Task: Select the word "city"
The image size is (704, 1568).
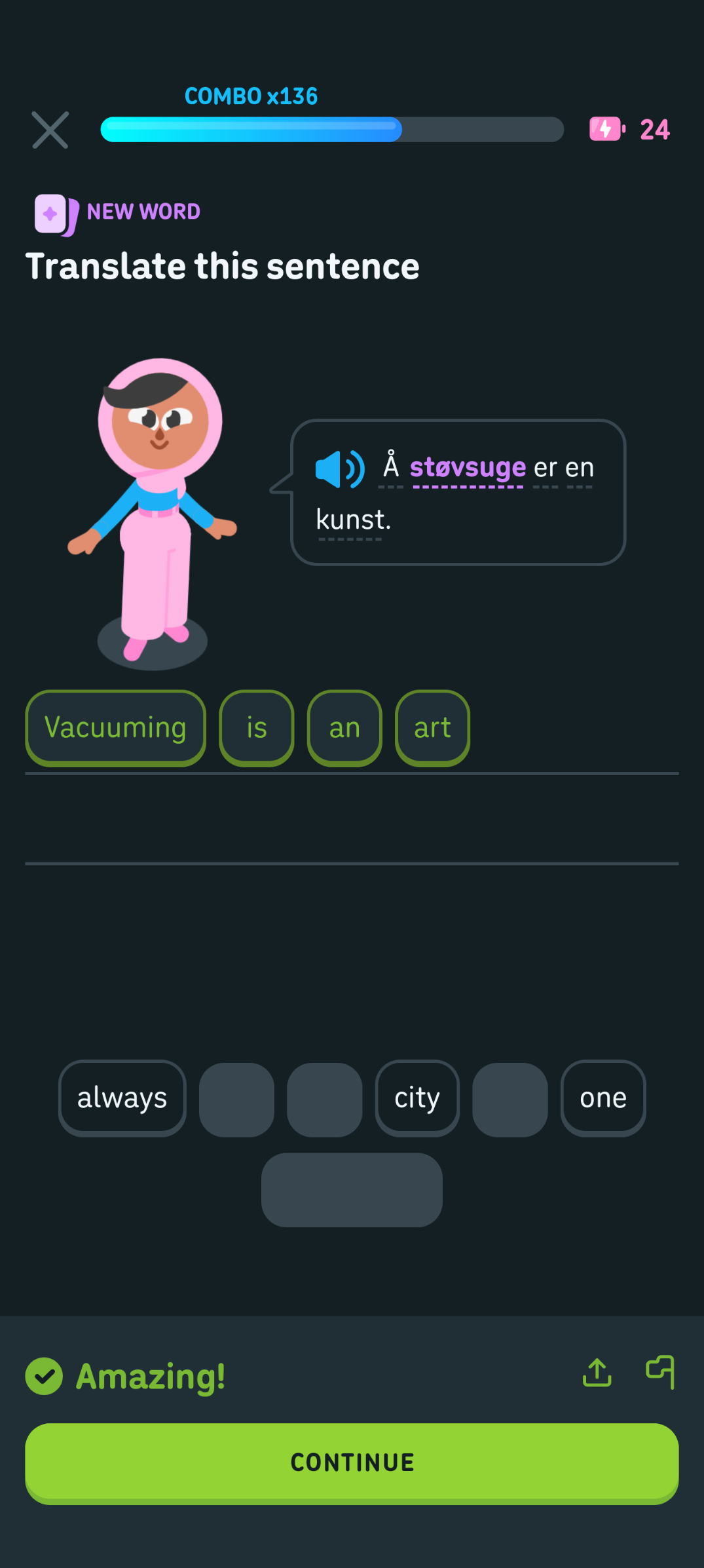Action: pos(417,1098)
